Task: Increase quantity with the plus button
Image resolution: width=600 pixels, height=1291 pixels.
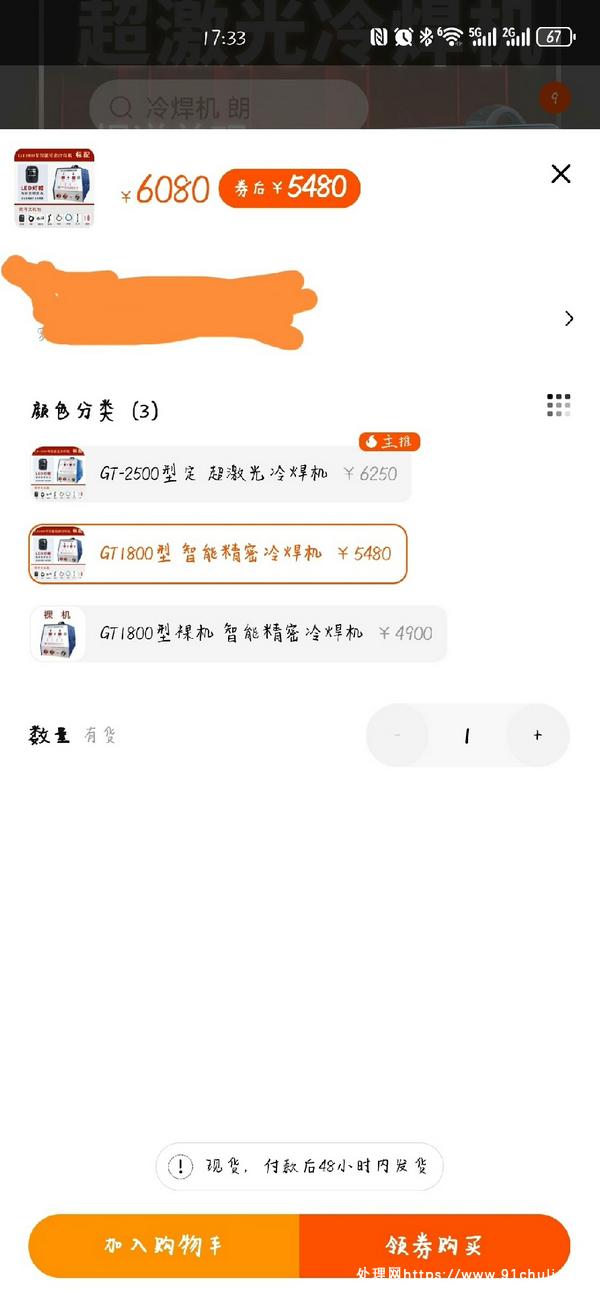Action: (x=537, y=735)
